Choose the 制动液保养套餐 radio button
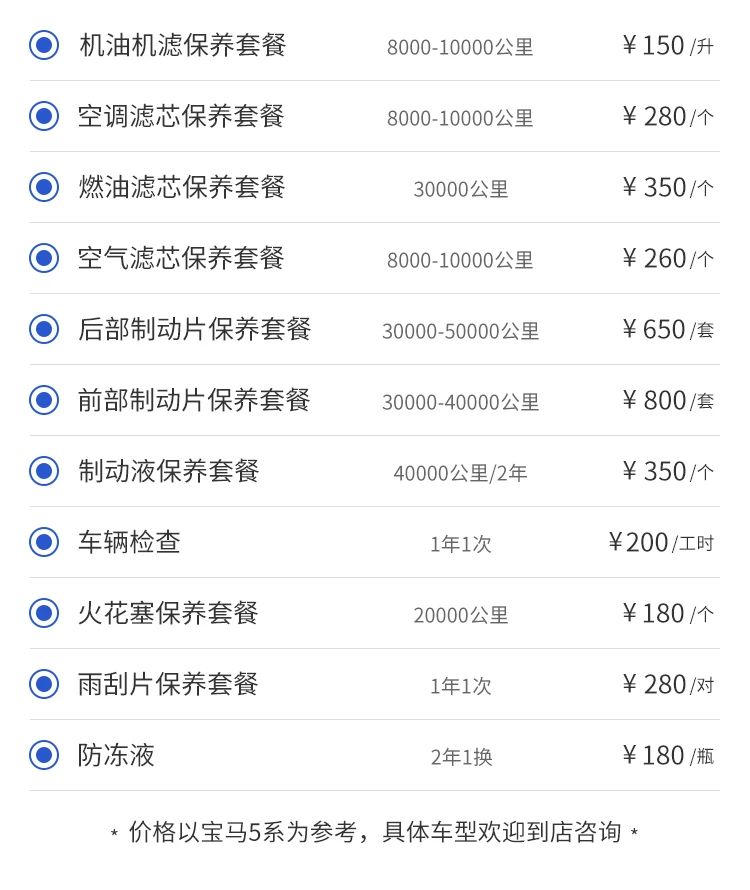The width and height of the screenshot is (750, 890). [43, 471]
